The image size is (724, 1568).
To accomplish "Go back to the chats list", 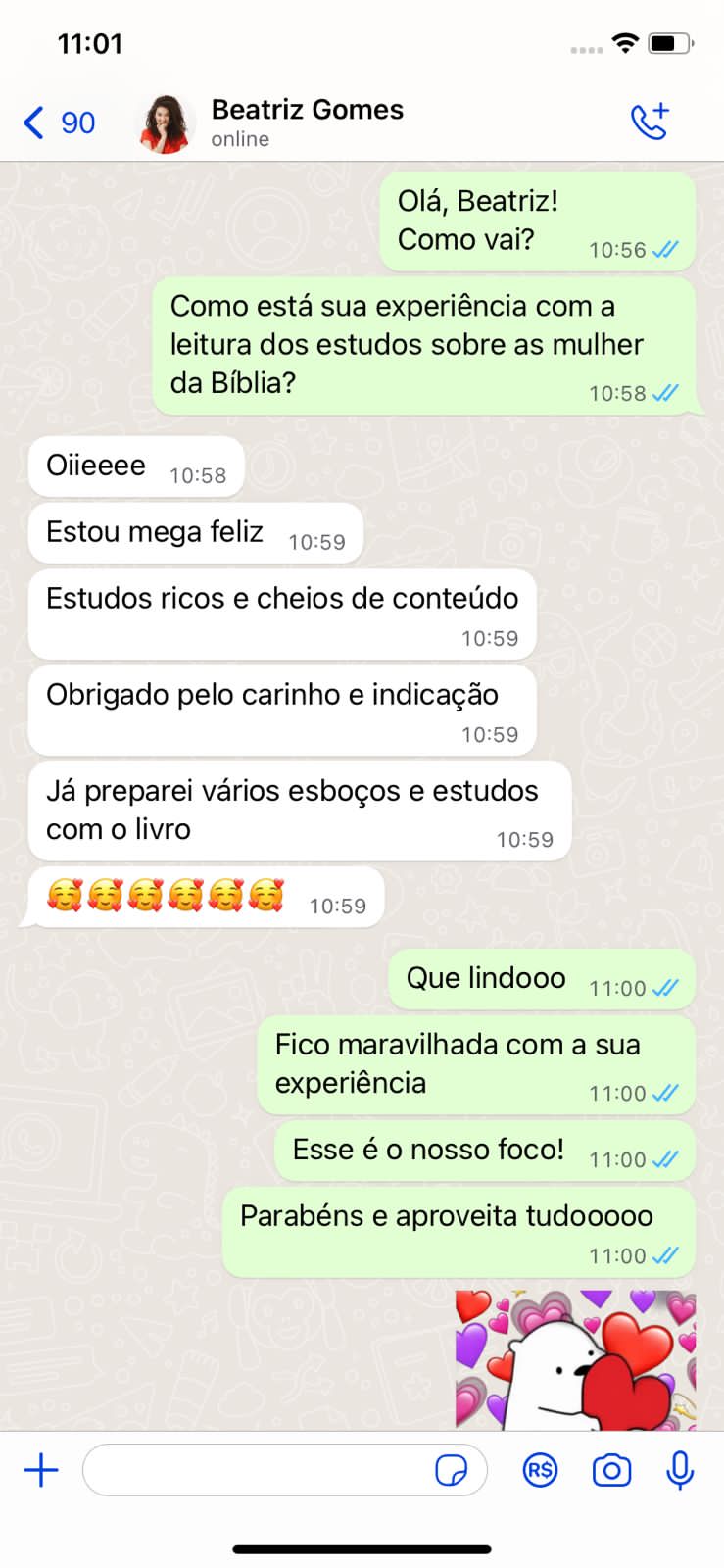I will coord(57,123).
